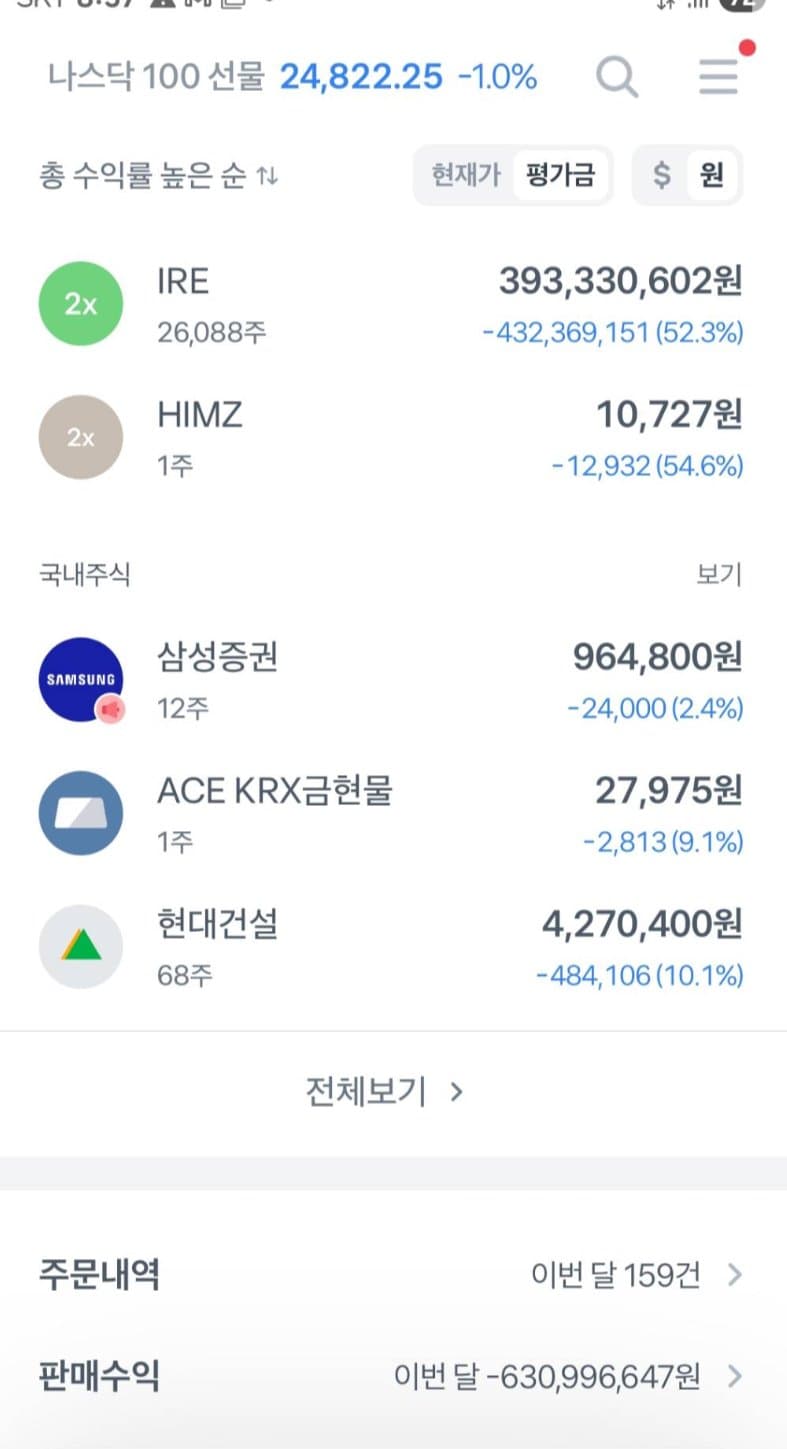The height and width of the screenshot is (1449, 787).
Task: Switch to 현재가 view
Action: click(465, 176)
